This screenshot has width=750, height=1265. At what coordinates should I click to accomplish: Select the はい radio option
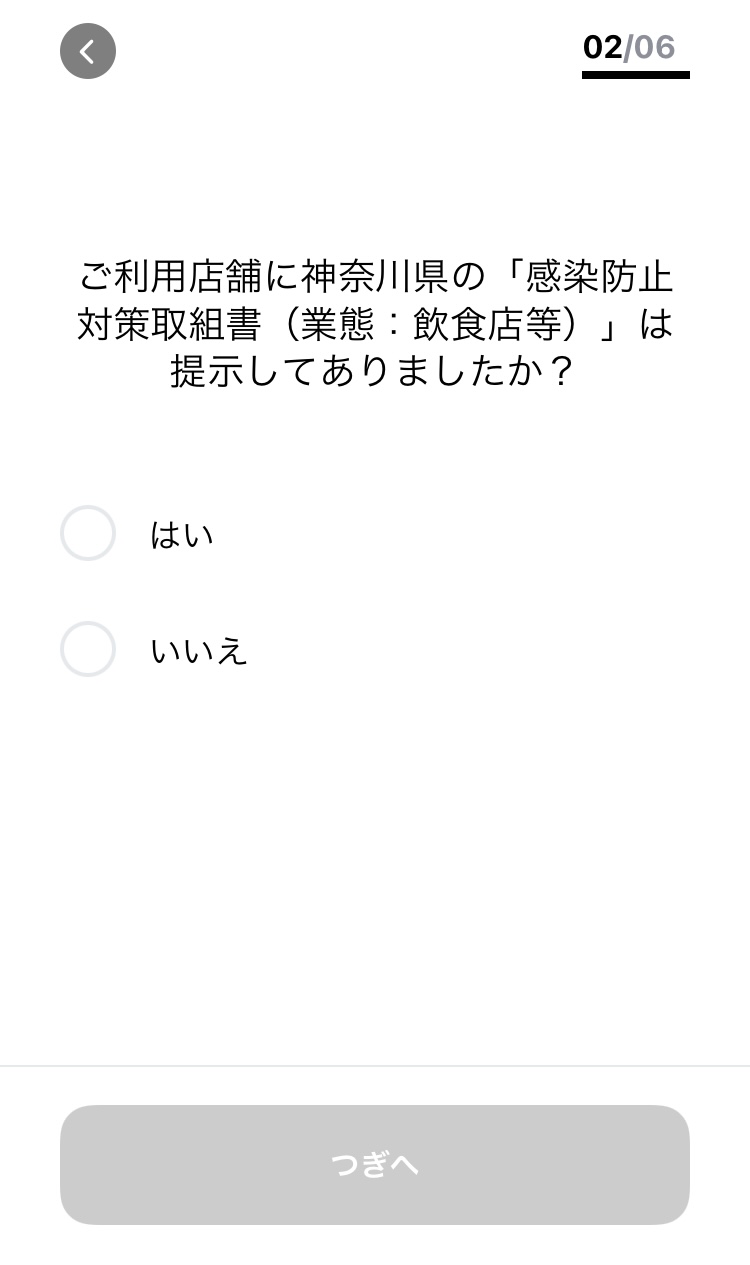pos(88,533)
